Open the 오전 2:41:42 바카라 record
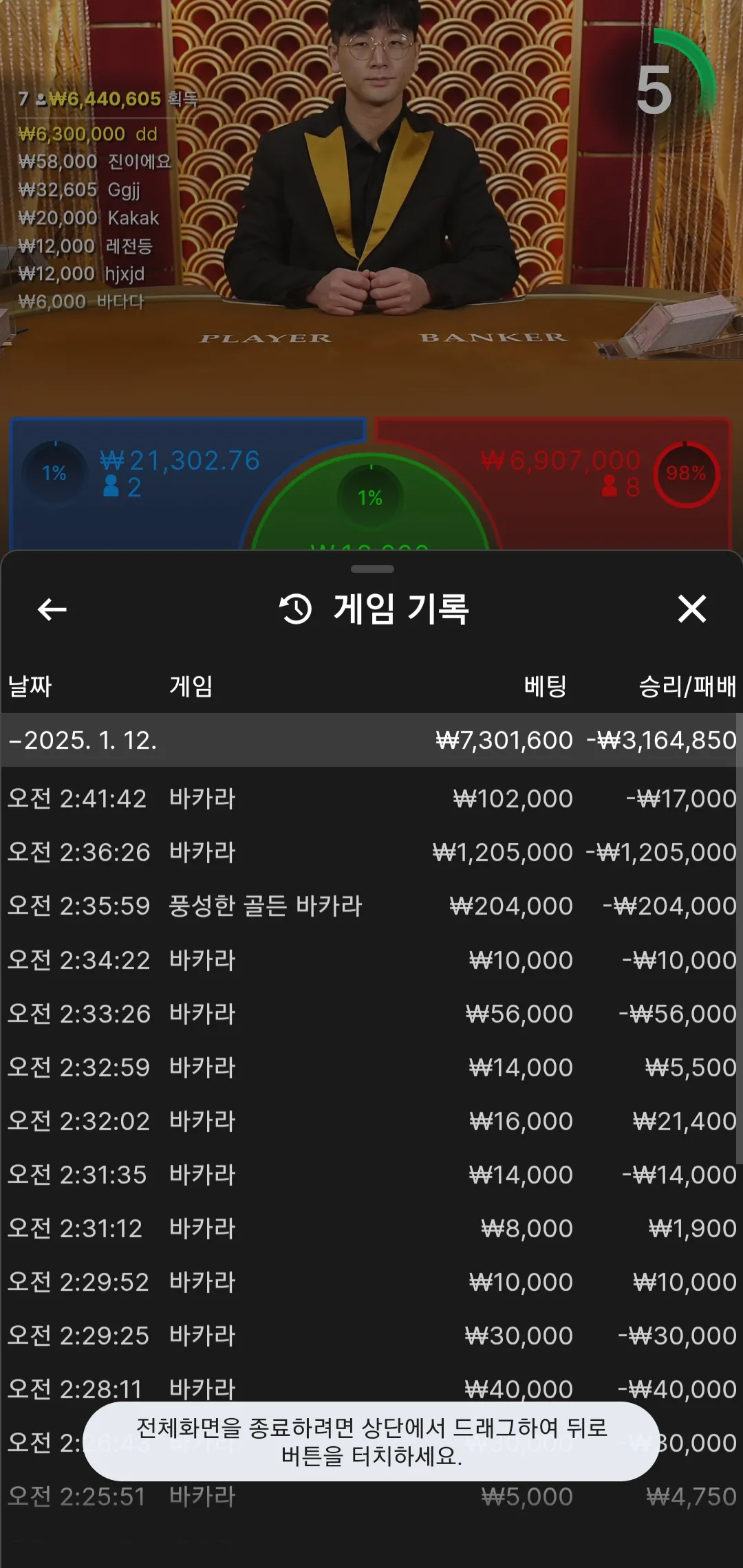The height and width of the screenshot is (1568, 743). (x=371, y=798)
